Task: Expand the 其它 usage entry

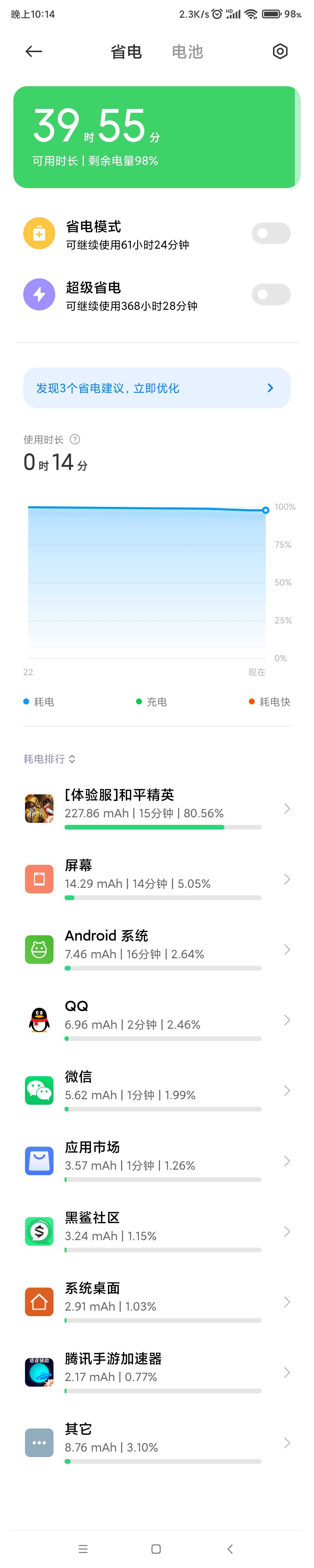Action: coord(157,1443)
